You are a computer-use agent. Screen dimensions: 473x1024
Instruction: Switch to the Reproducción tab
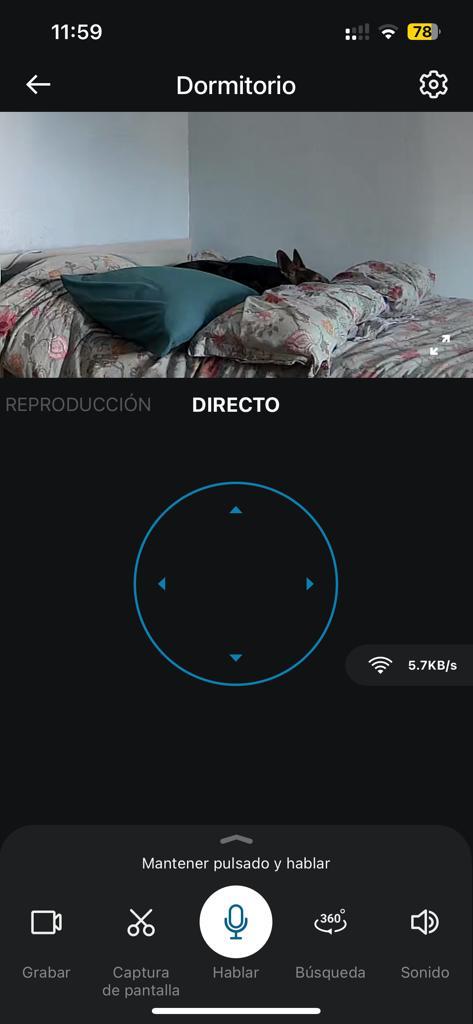tap(78, 404)
